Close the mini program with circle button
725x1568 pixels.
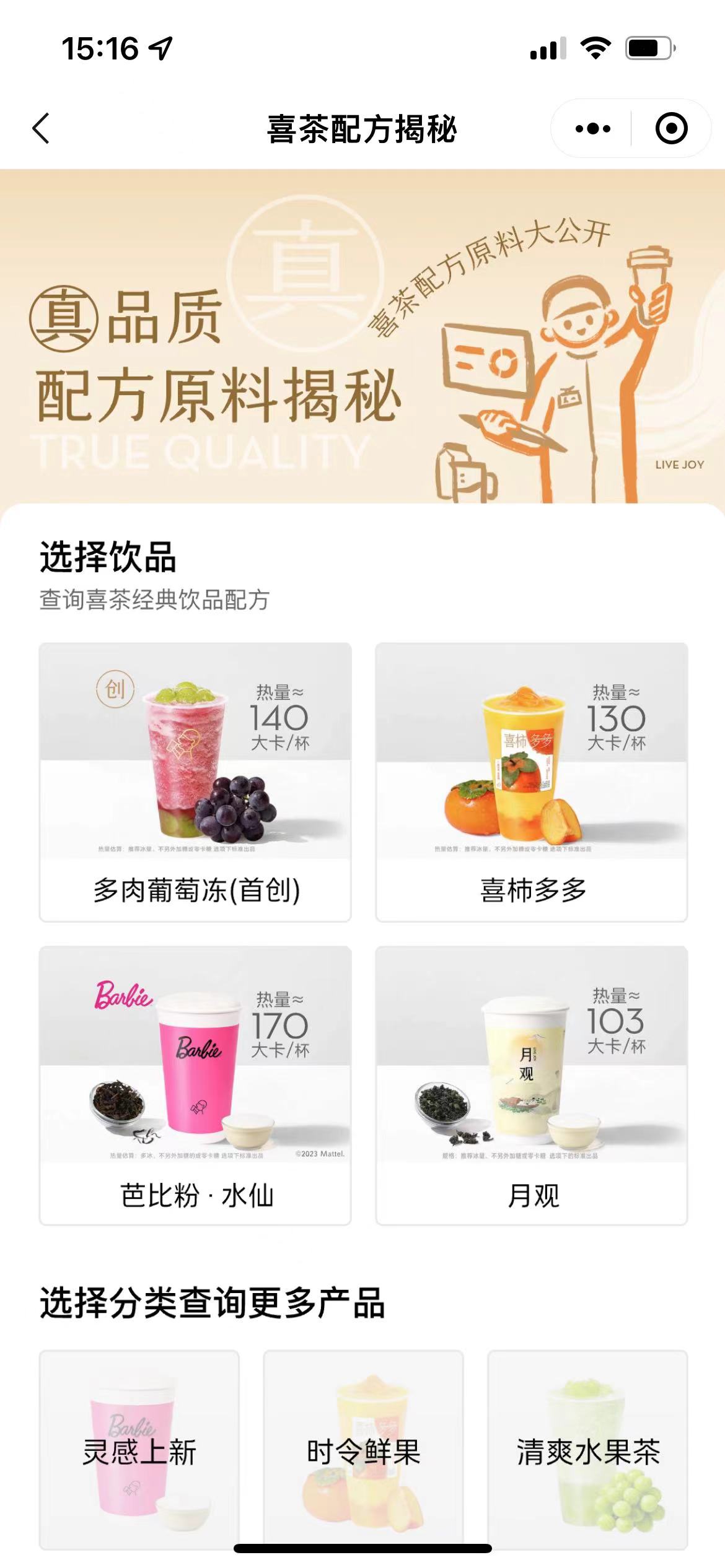(671, 129)
